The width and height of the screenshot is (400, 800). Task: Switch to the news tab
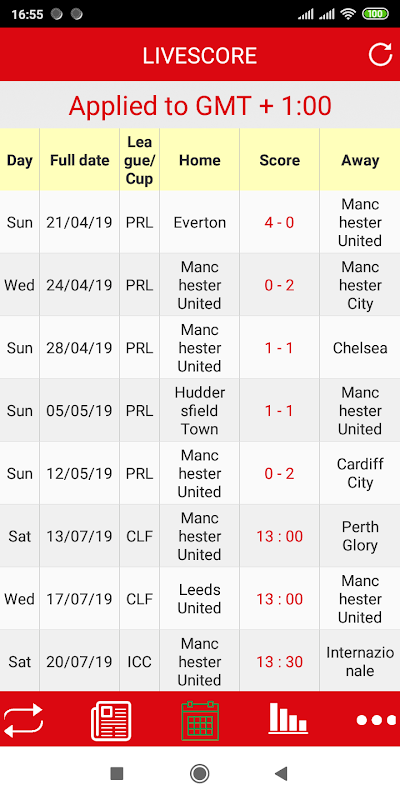point(111,720)
